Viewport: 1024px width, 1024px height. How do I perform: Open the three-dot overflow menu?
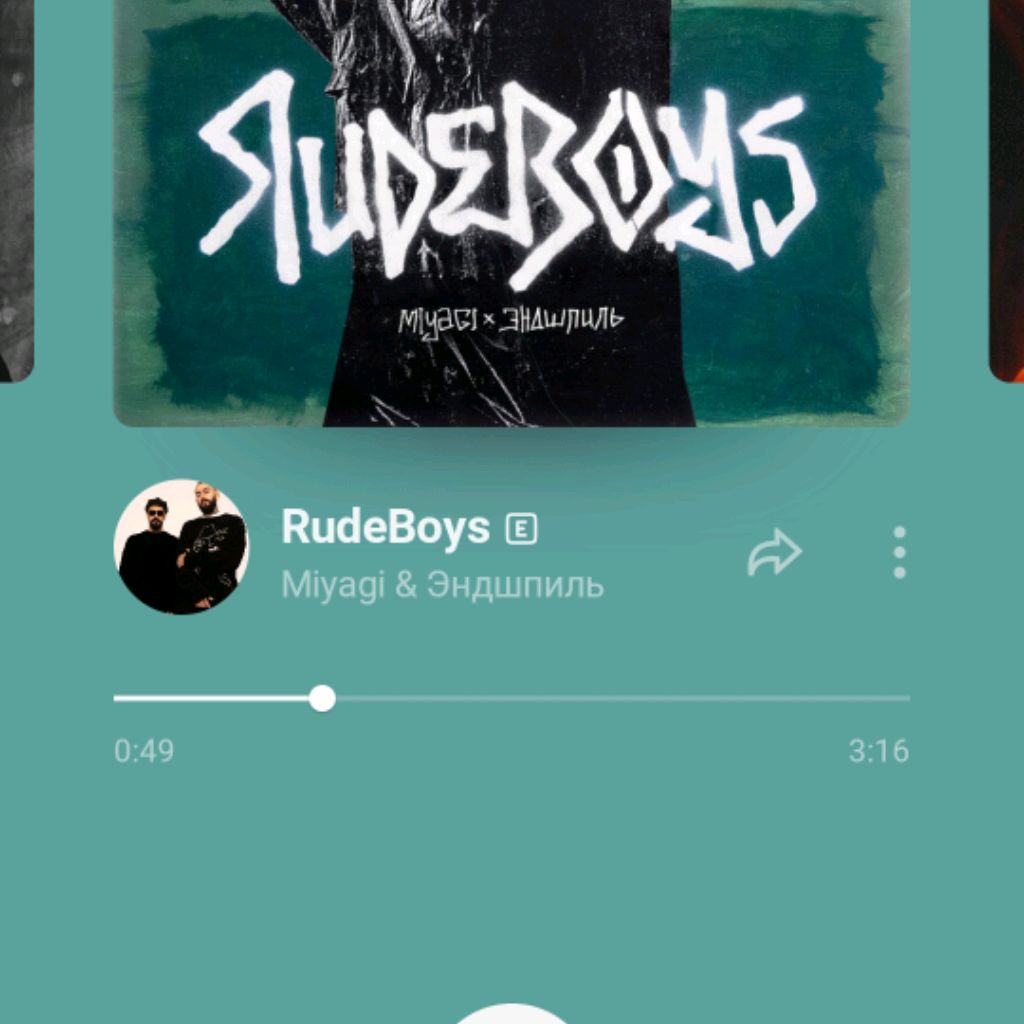tap(899, 552)
